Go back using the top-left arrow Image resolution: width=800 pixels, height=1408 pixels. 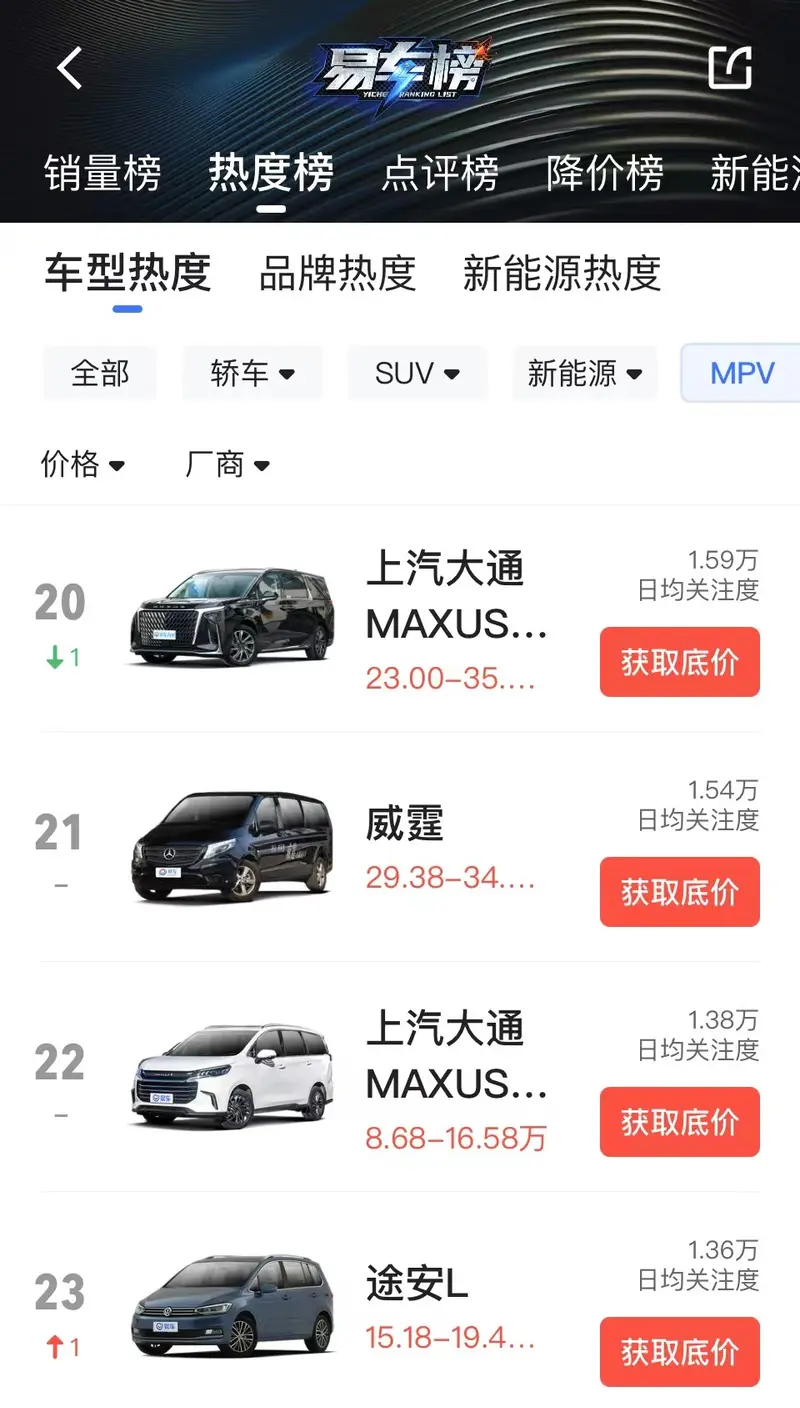click(x=69, y=69)
